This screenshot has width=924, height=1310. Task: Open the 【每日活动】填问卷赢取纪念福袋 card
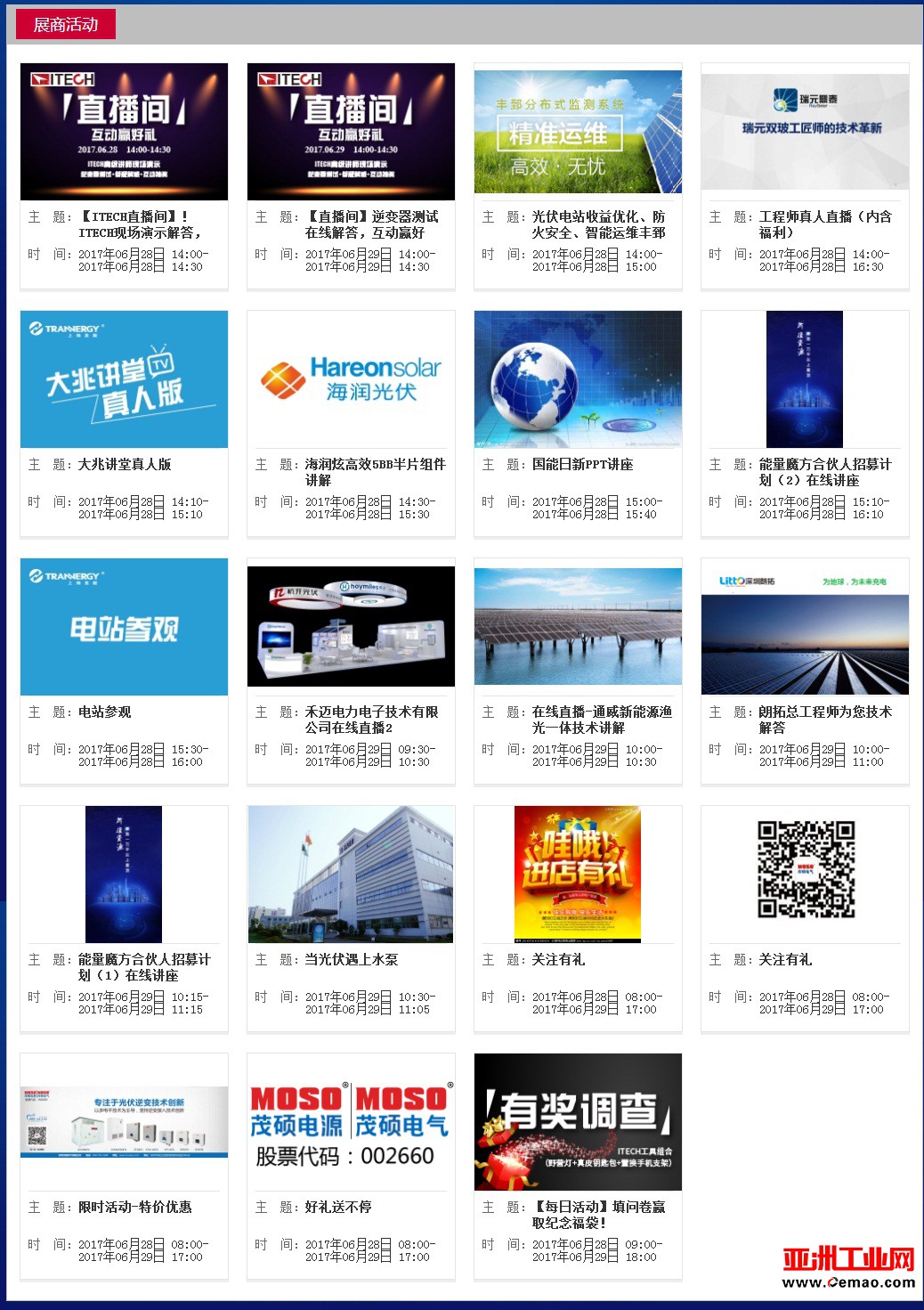[578, 1122]
